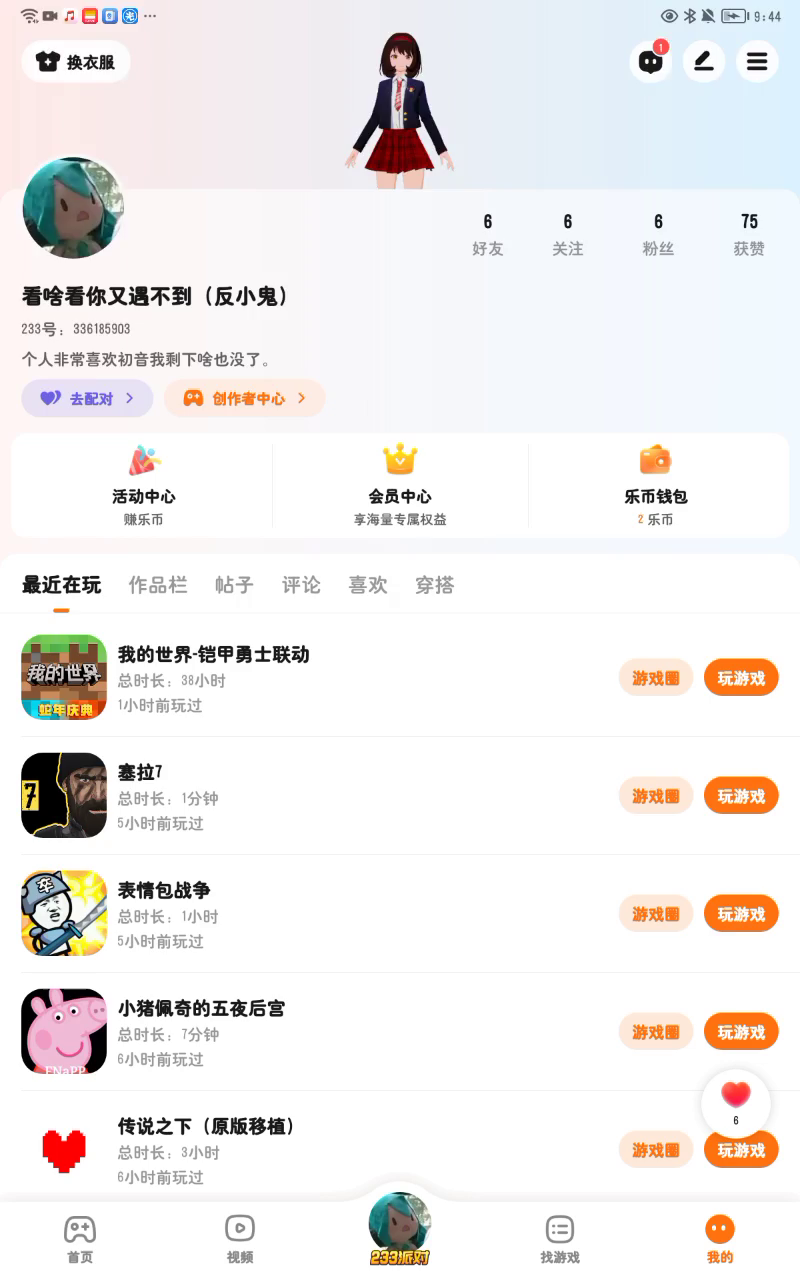Viewport: 800px width, 1280px height.
Task: Switch to the 找游戏 tab
Action: tap(560, 1240)
